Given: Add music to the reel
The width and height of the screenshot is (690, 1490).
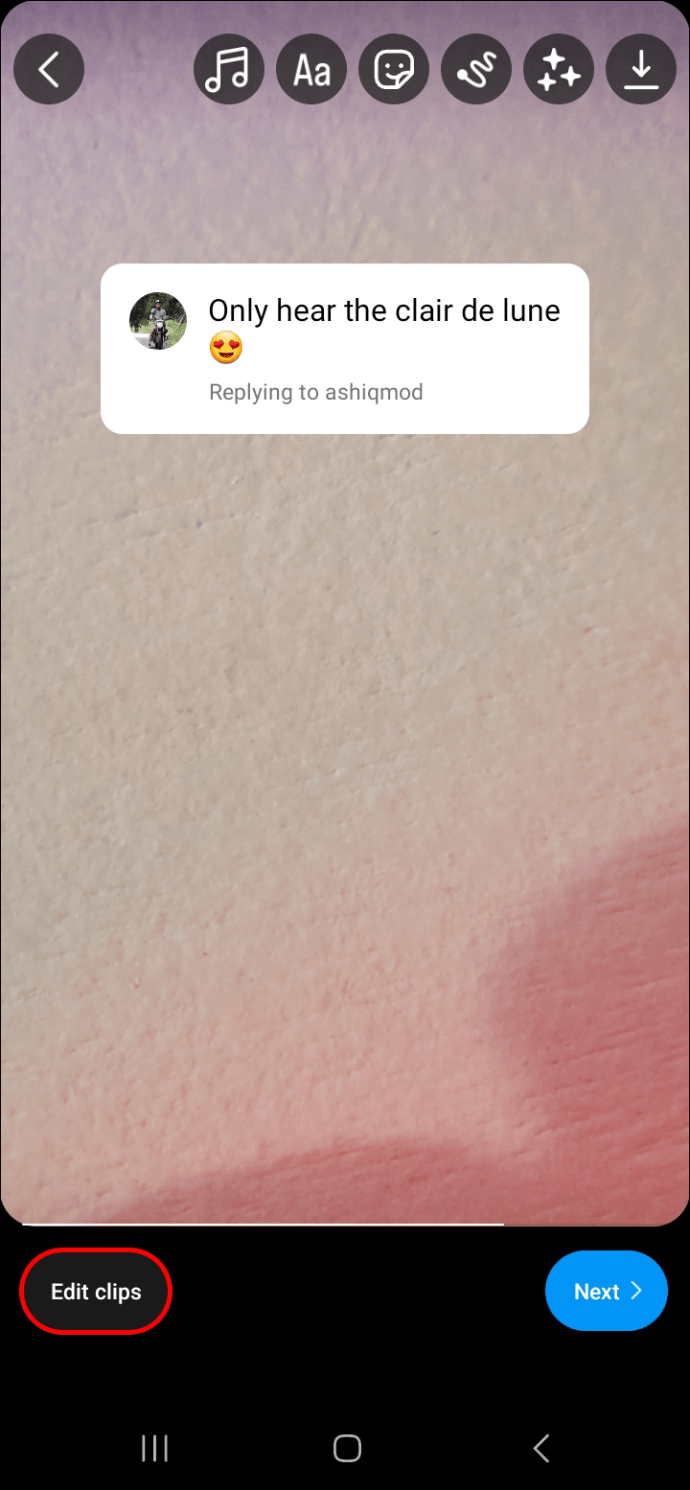Looking at the screenshot, I should 228,68.
